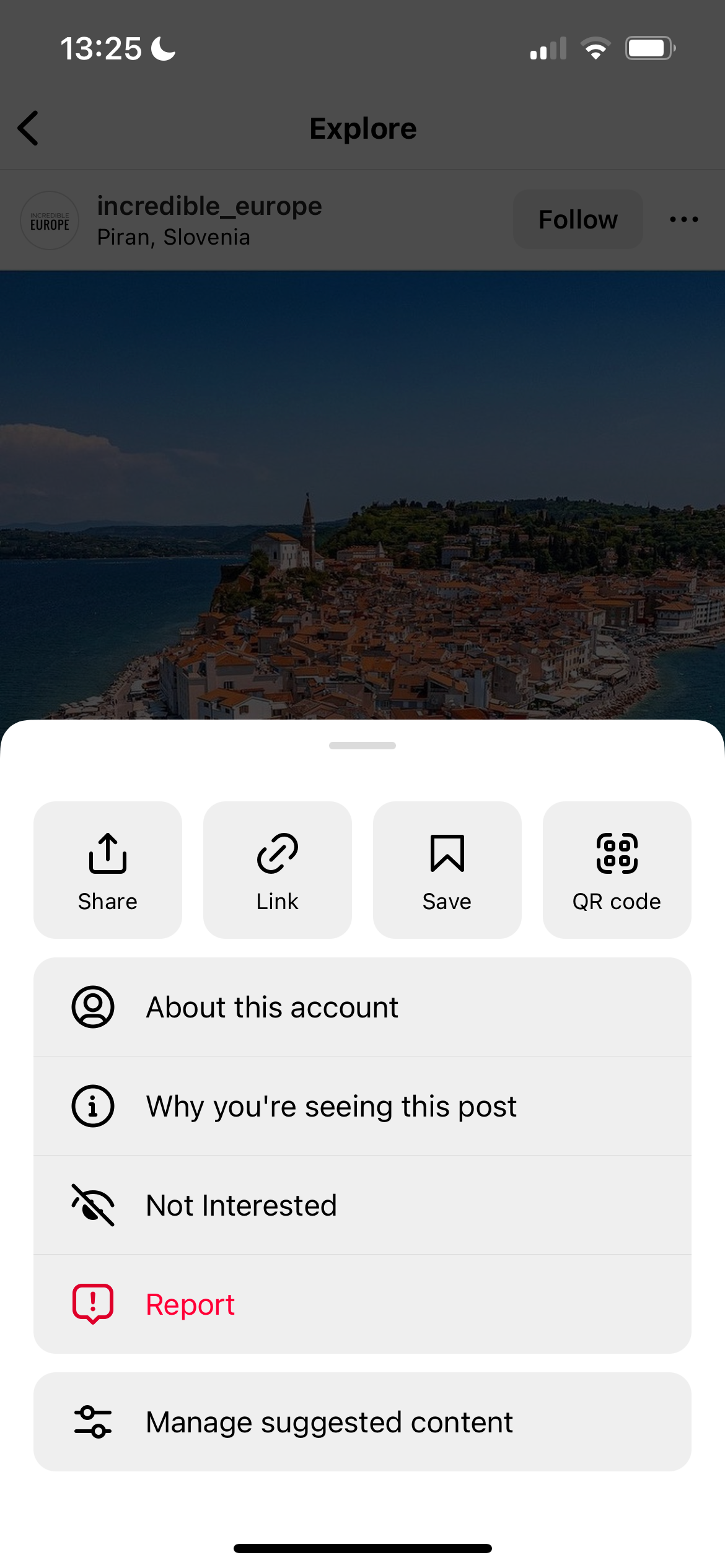The height and width of the screenshot is (1568, 725).
Task: Show the QR code for this post
Action: point(617,869)
